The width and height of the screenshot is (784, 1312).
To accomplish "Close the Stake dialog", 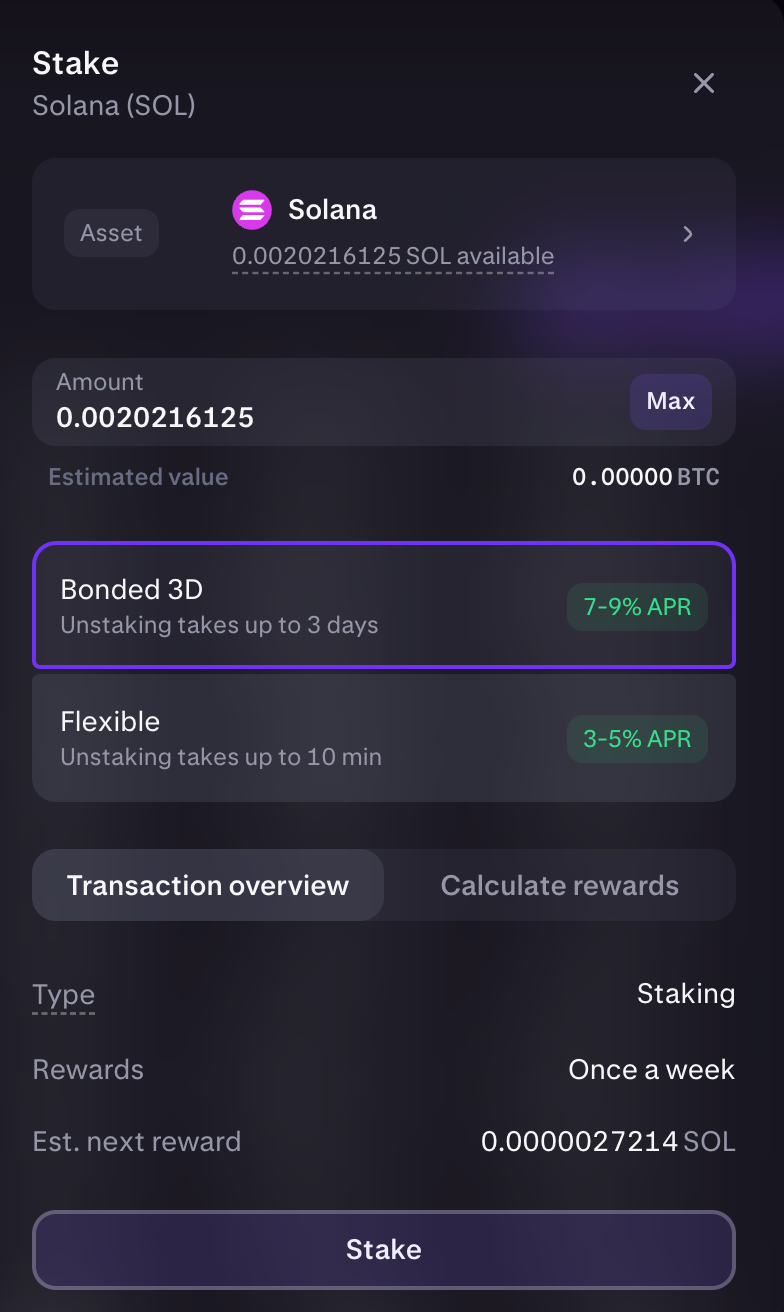I will coord(704,84).
